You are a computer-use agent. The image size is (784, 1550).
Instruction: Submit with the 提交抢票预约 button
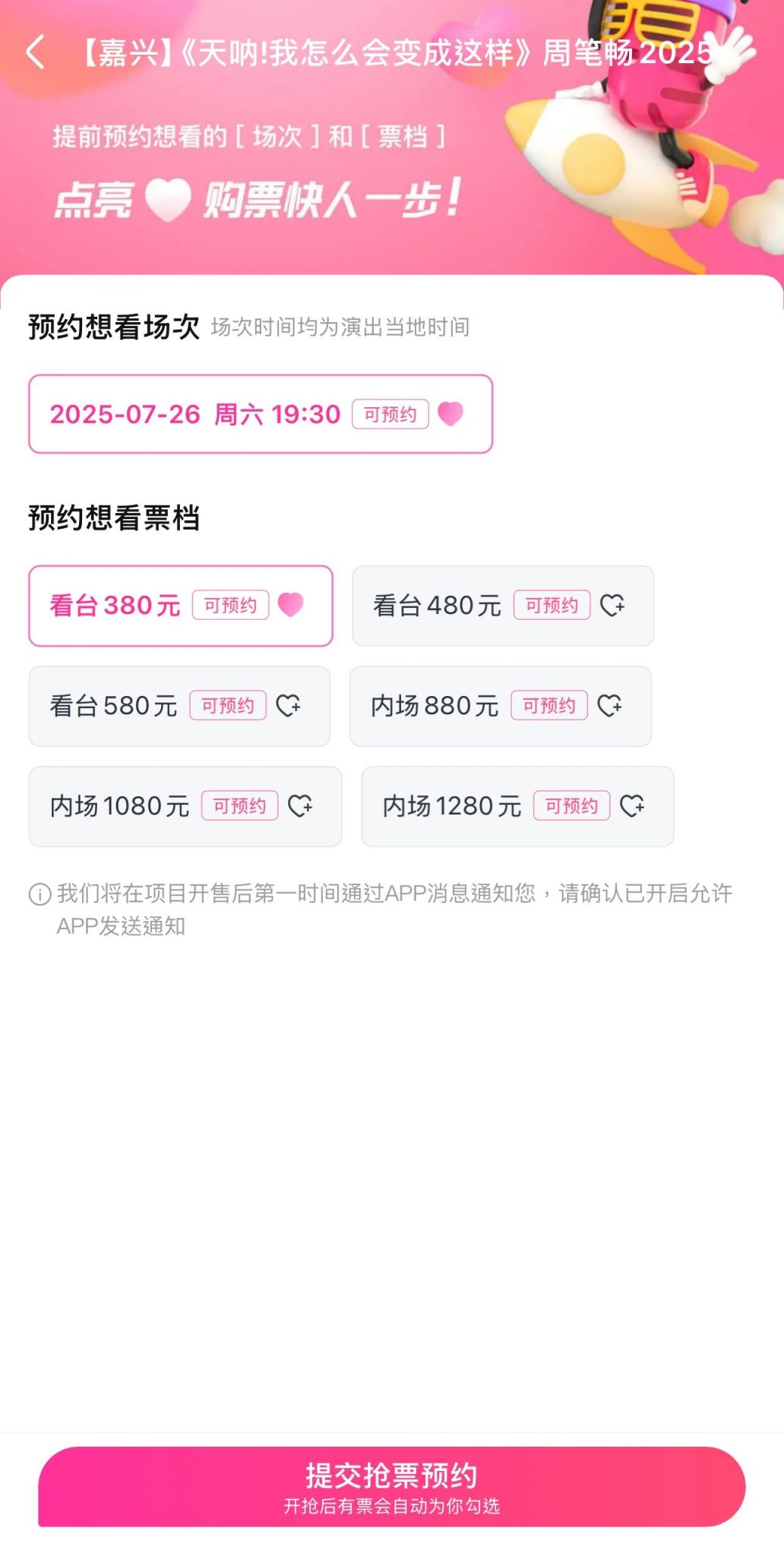coord(392,1486)
